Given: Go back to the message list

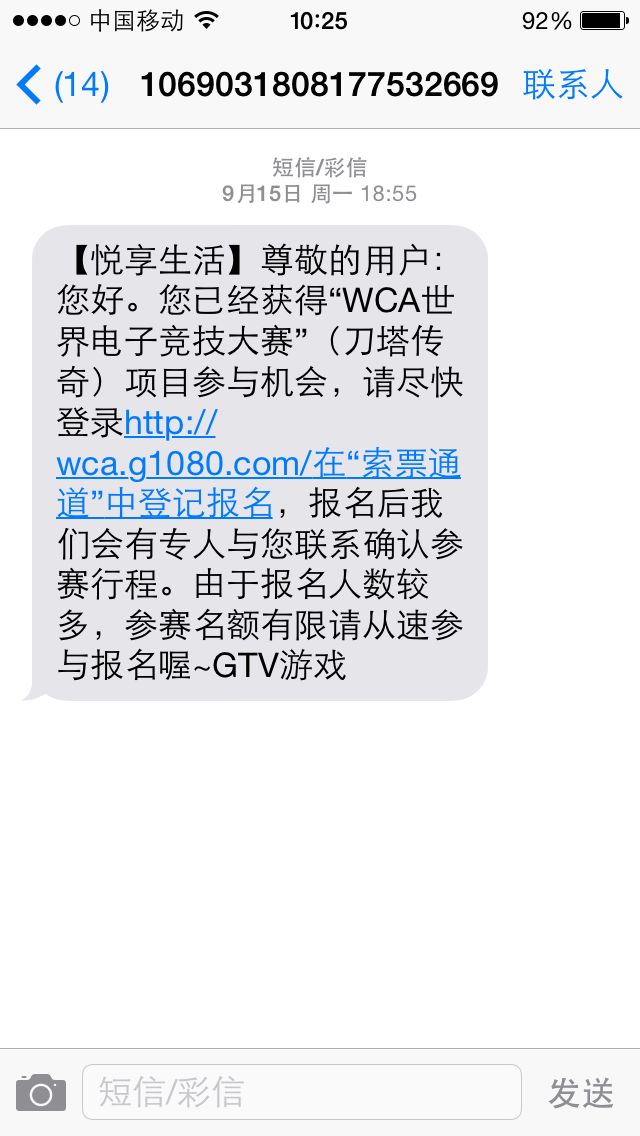Looking at the screenshot, I should 62,85.
